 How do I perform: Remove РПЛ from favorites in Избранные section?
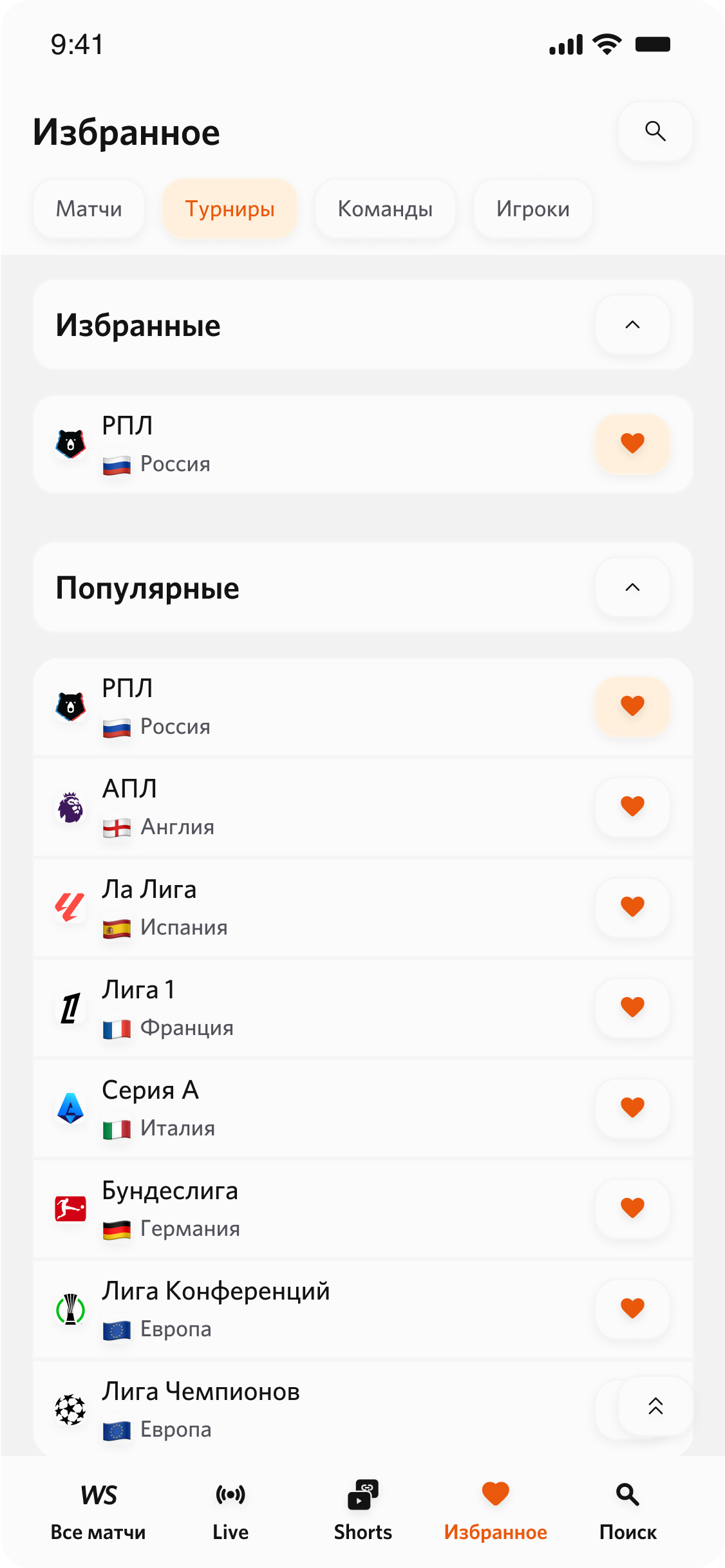click(x=632, y=443)
